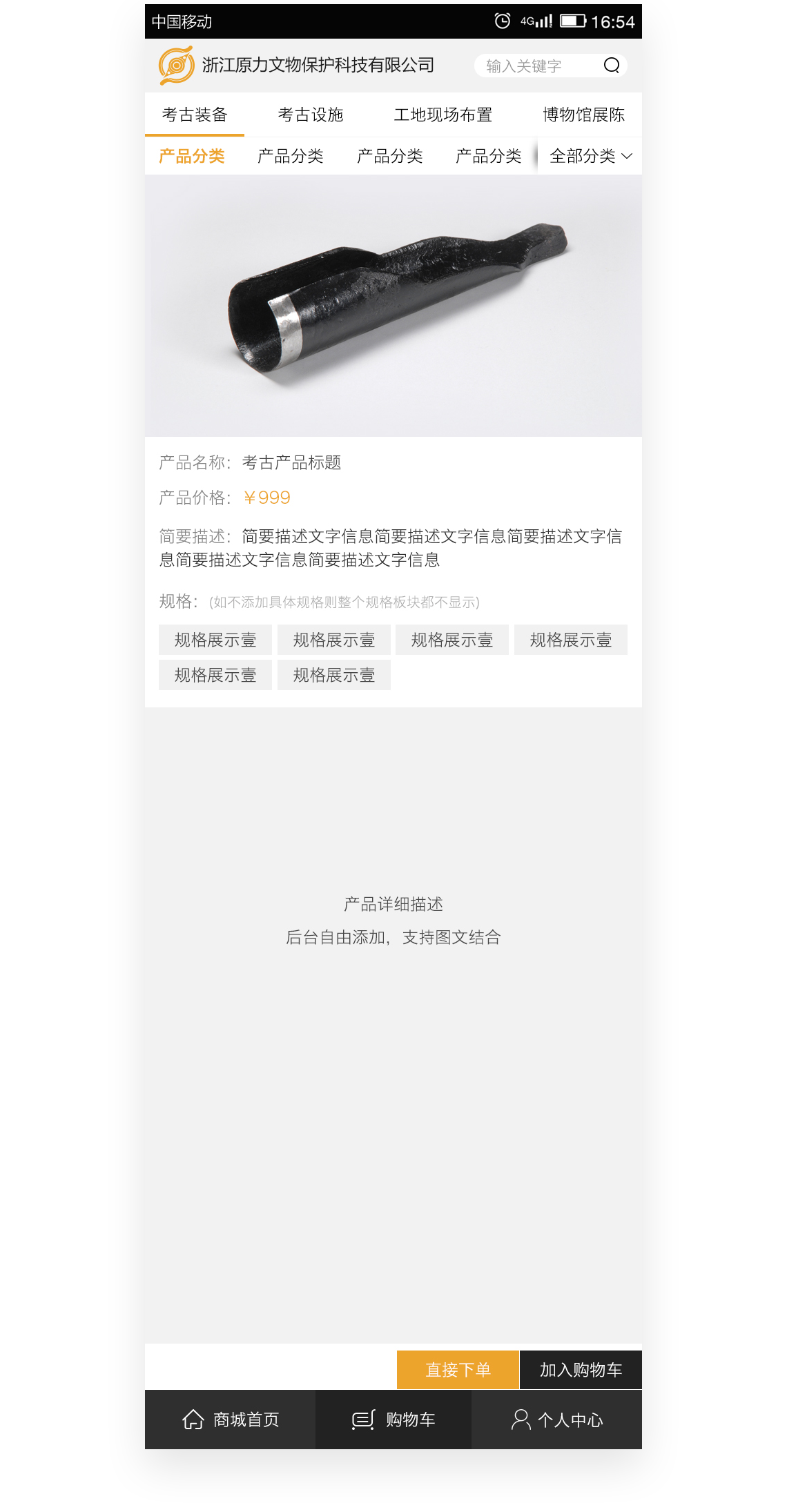Open the 个人中心 profile tab

click(x=557, y=1420)
